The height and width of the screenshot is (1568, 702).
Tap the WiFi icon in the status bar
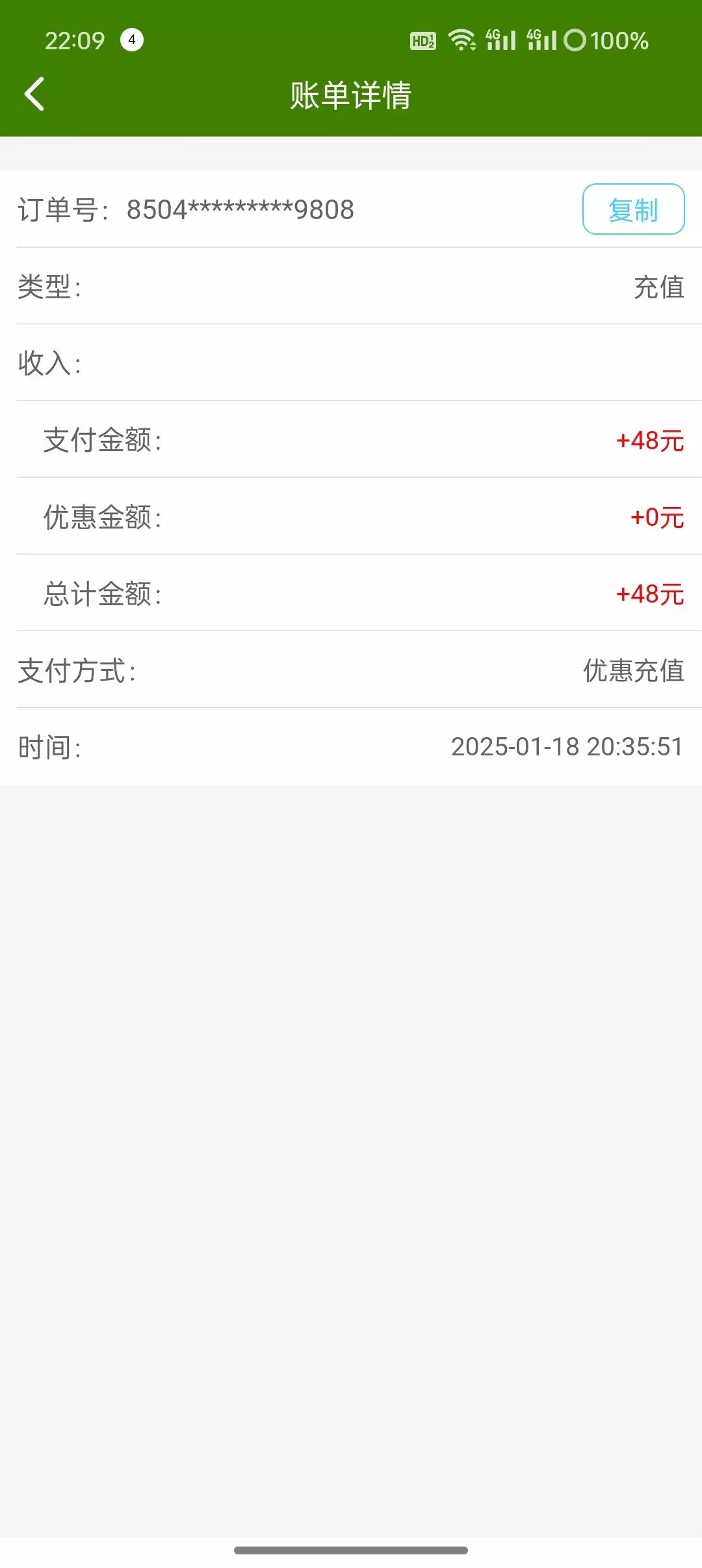pyautogui.click(x=462, y=41)
